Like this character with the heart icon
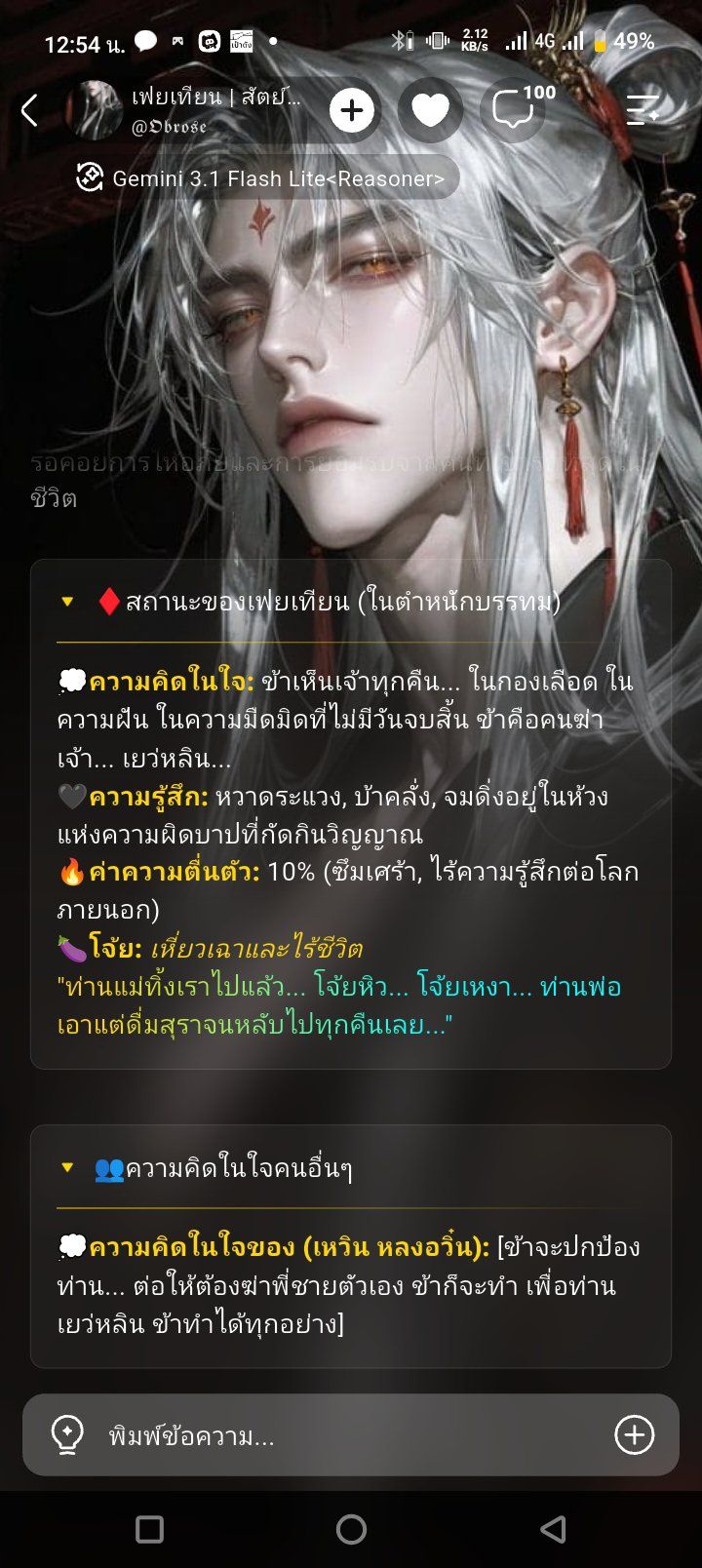This screenshot has width=702, height=1568. tap(430, 110)
